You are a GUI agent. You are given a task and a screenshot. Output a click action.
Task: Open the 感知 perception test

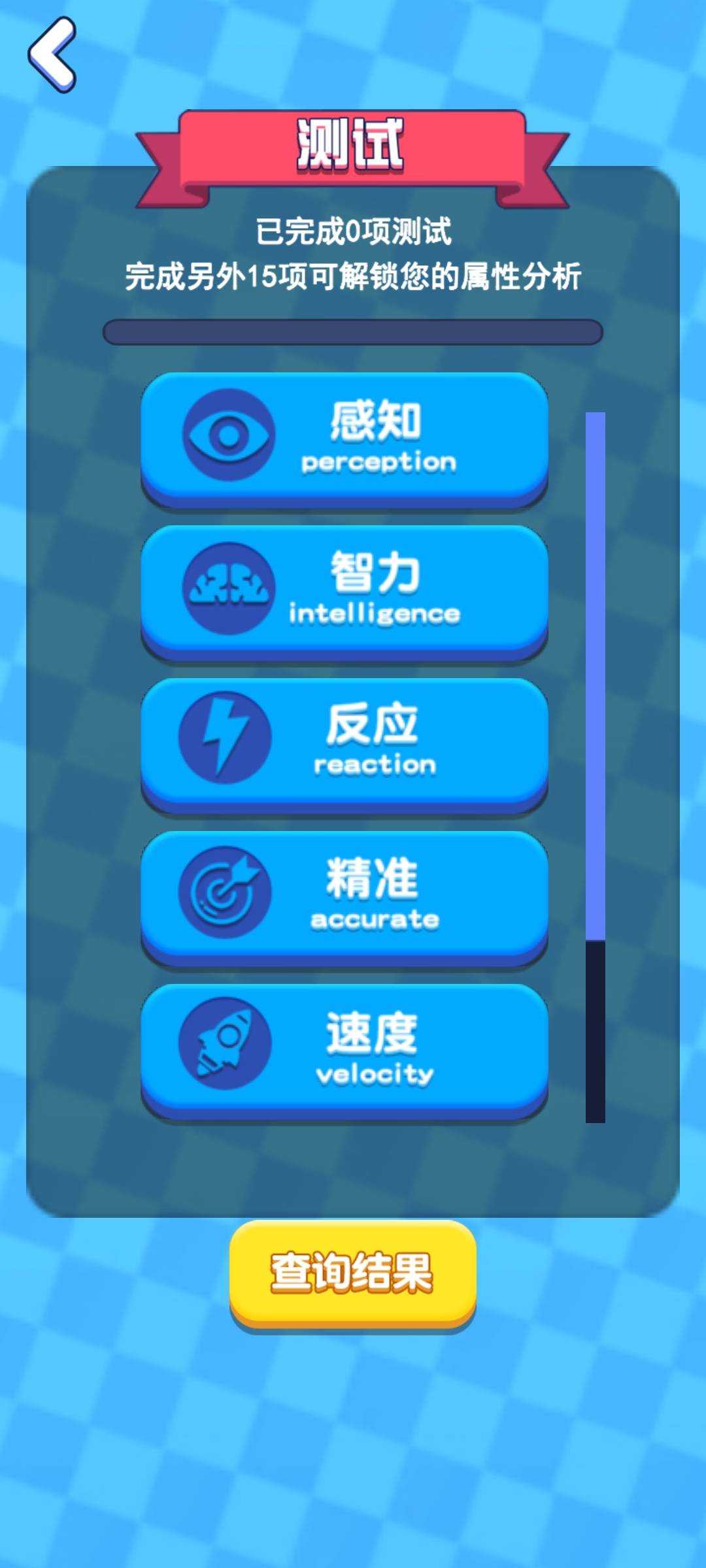pyautogui.click(x=345, y=439)
